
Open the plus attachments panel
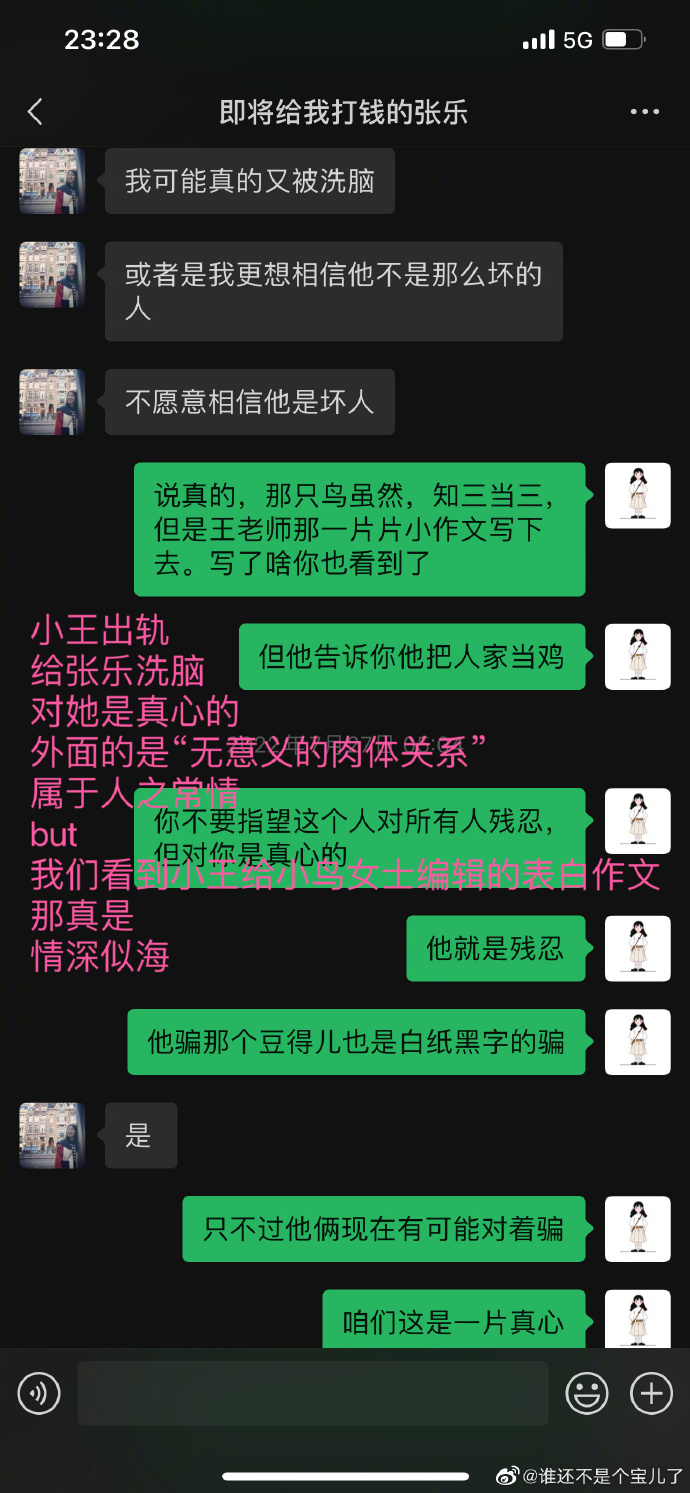click(x=651, y=1392)
